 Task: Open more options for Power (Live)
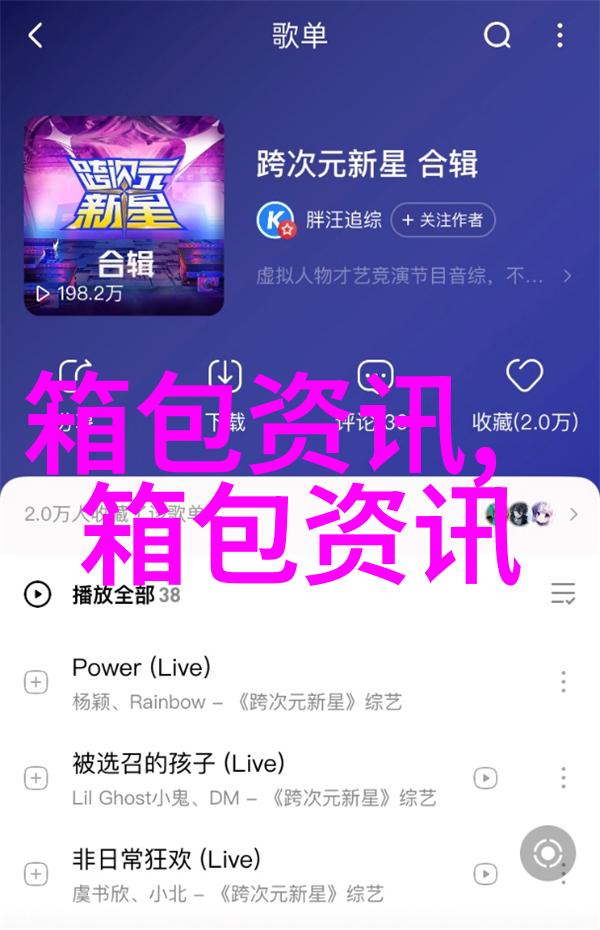(x=563, y=683)
